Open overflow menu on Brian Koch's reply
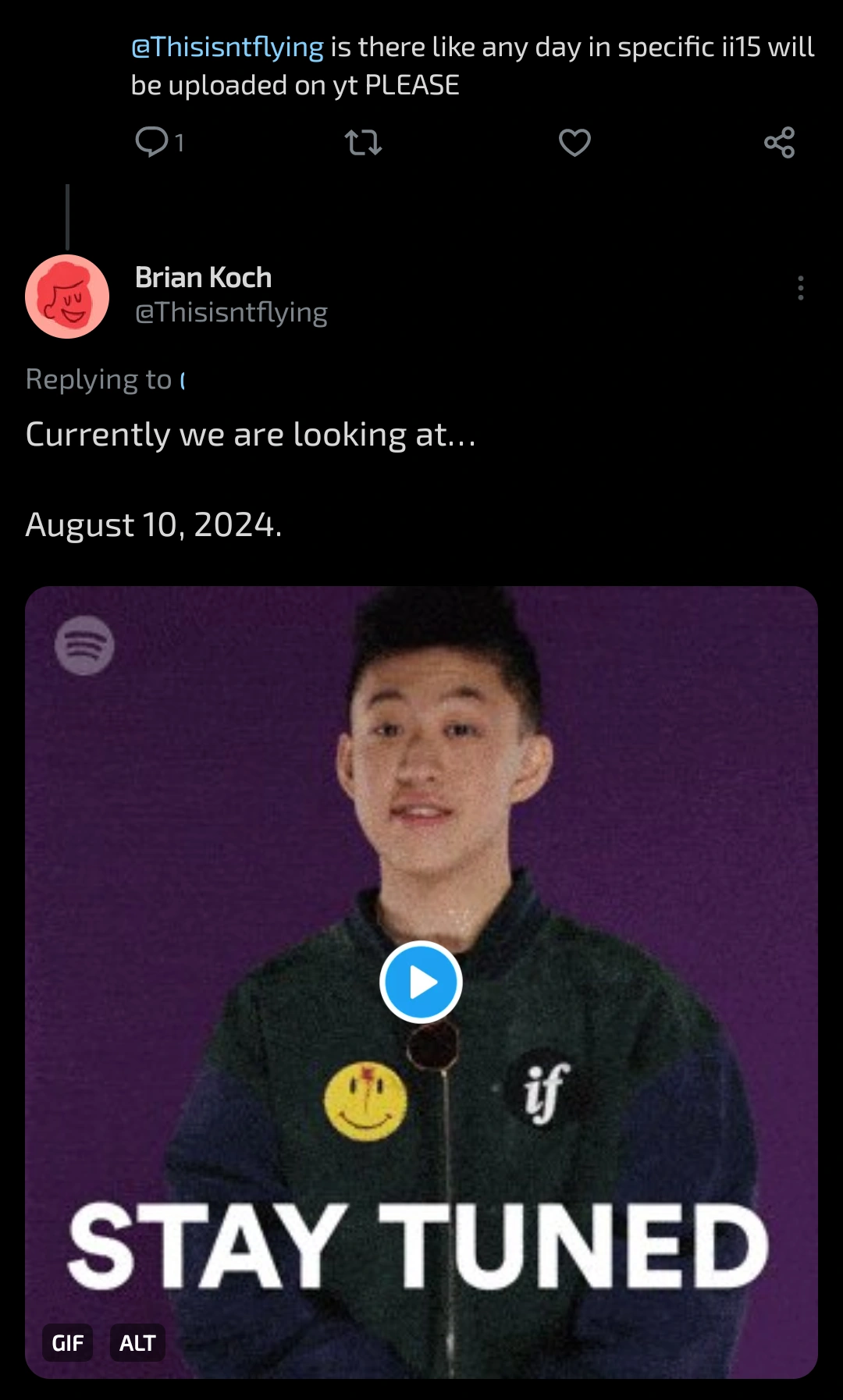843x1400 pixels. (x=800, y=288)
